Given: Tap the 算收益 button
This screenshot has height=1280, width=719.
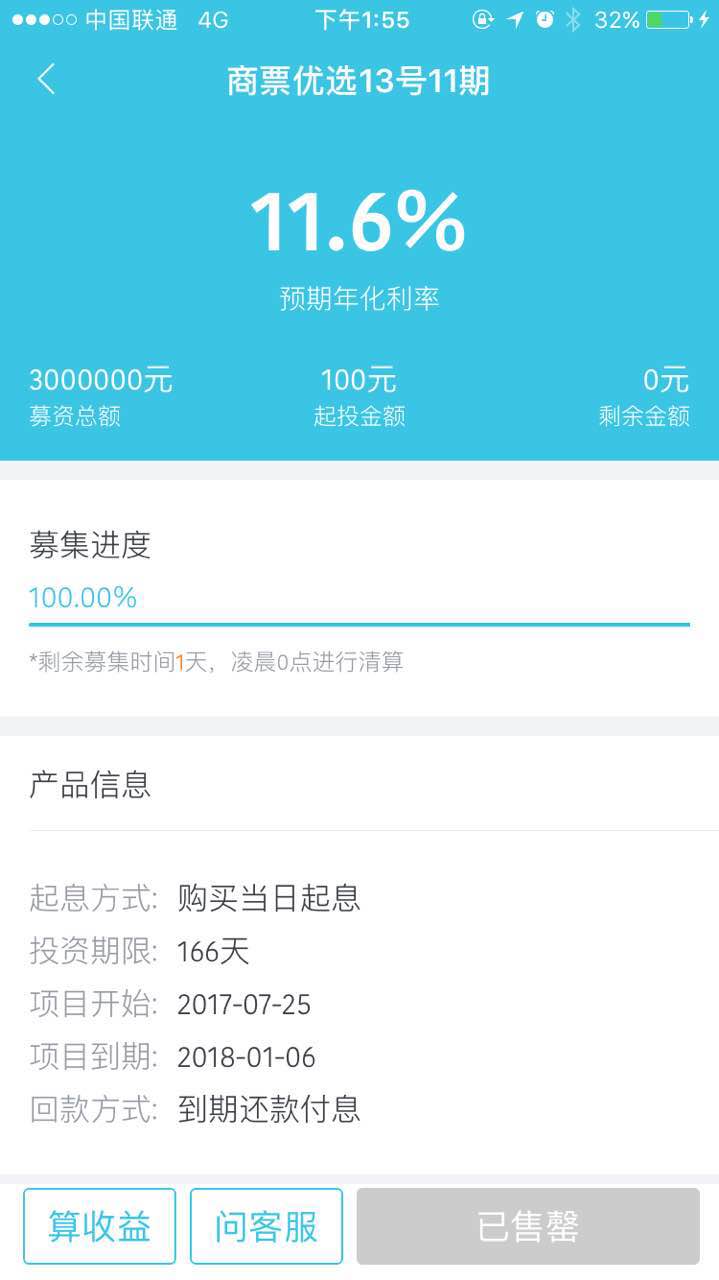Looking at the screenshot, I should tap(100, 1226).
